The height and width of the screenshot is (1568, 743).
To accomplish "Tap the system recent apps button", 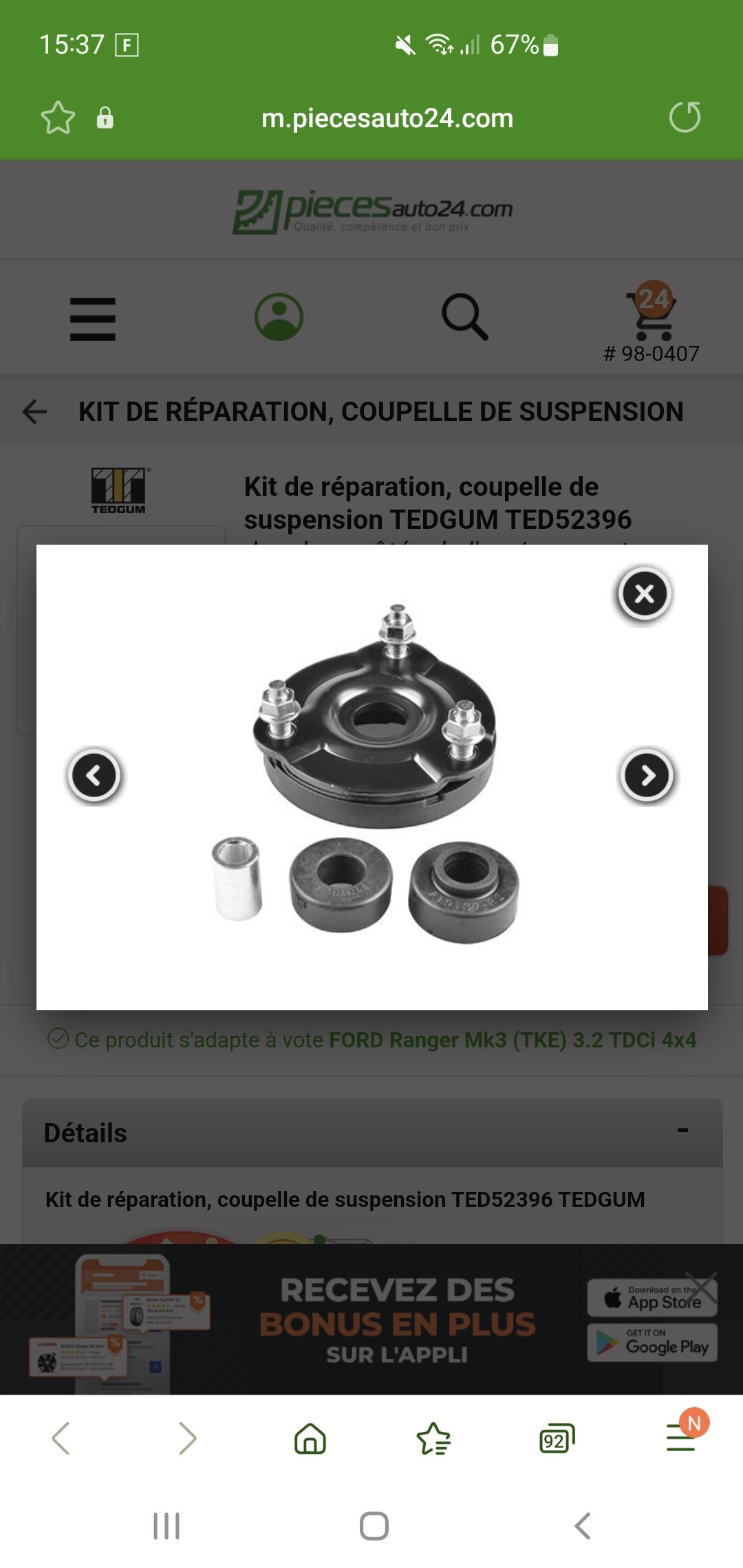I will 166,1526.
